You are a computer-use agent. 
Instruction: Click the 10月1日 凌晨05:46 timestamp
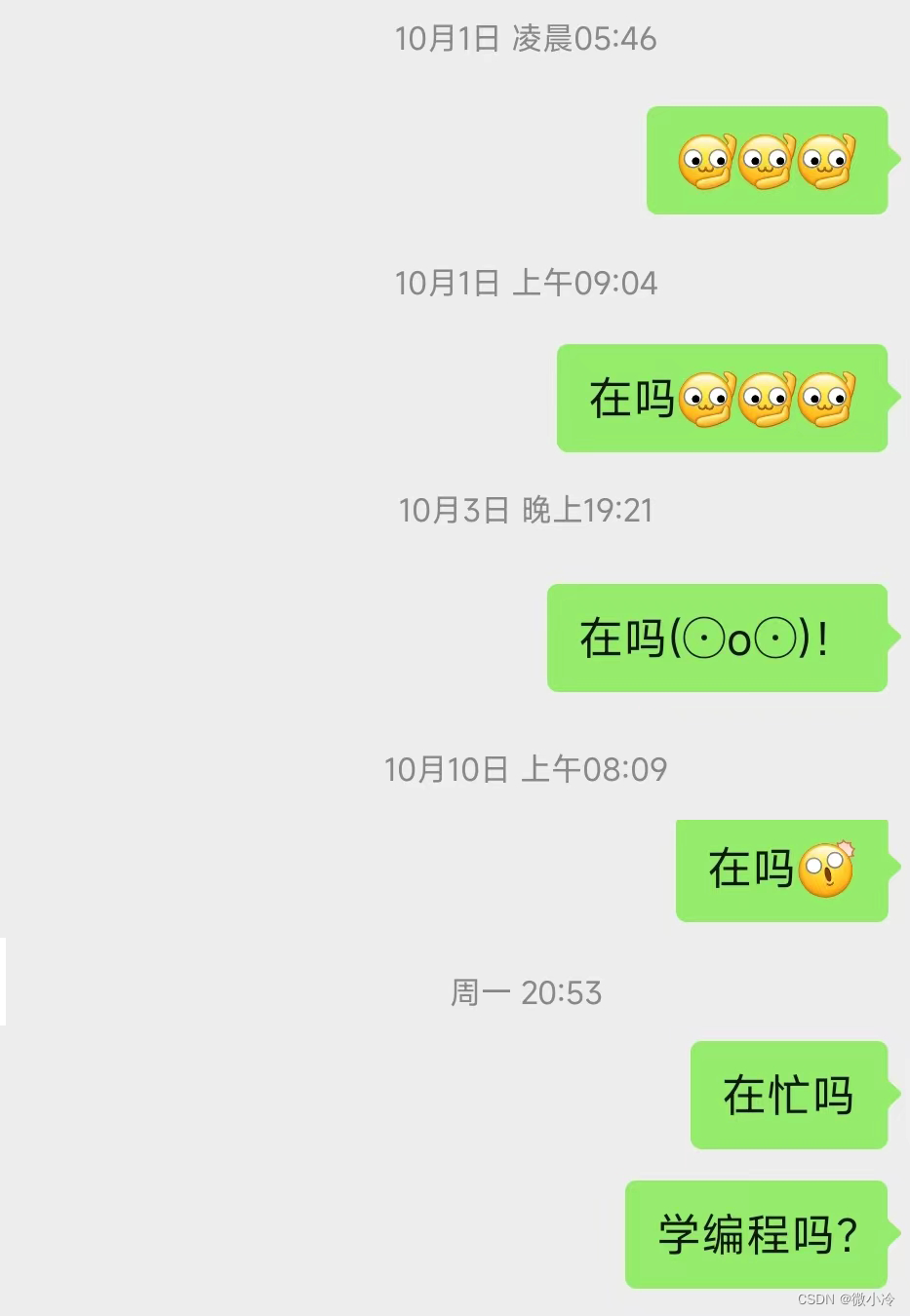(x=527, y=40)
